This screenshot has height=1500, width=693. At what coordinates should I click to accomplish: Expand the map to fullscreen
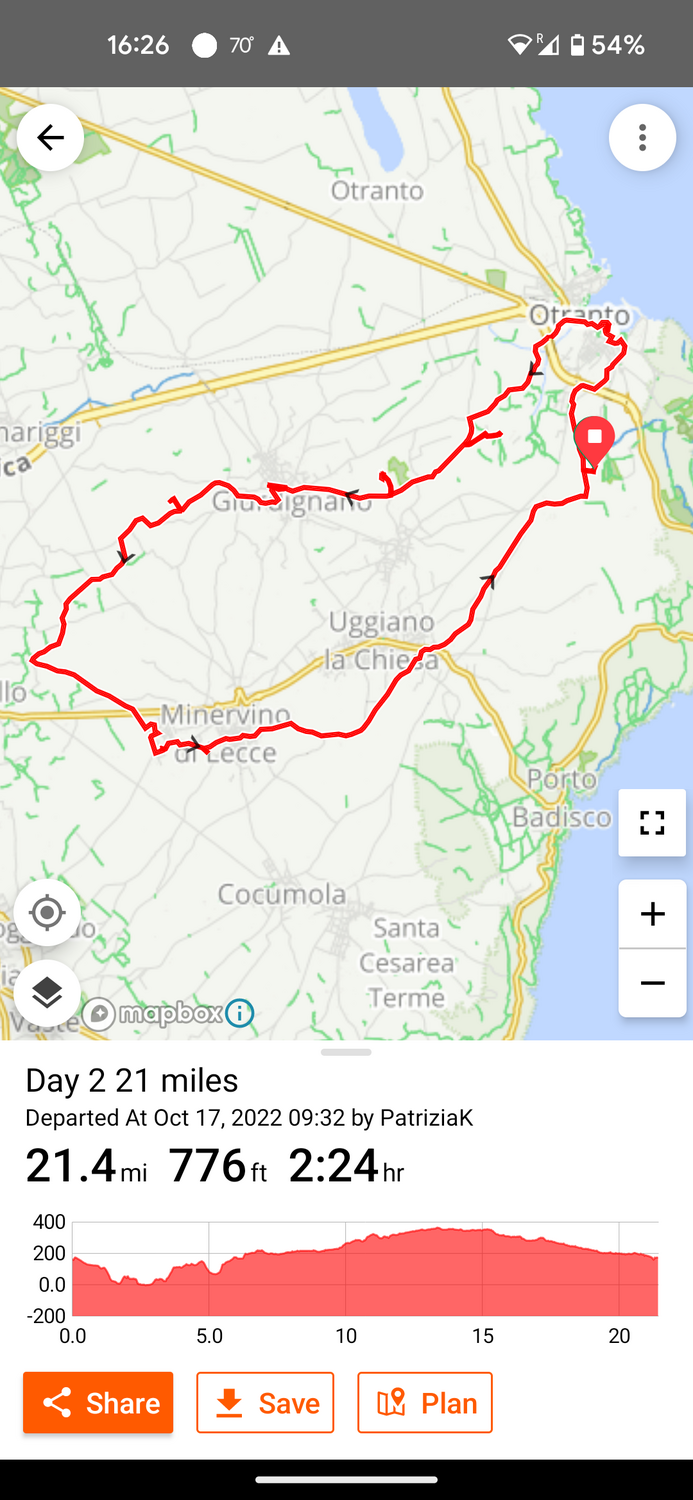tap(652, 823)
